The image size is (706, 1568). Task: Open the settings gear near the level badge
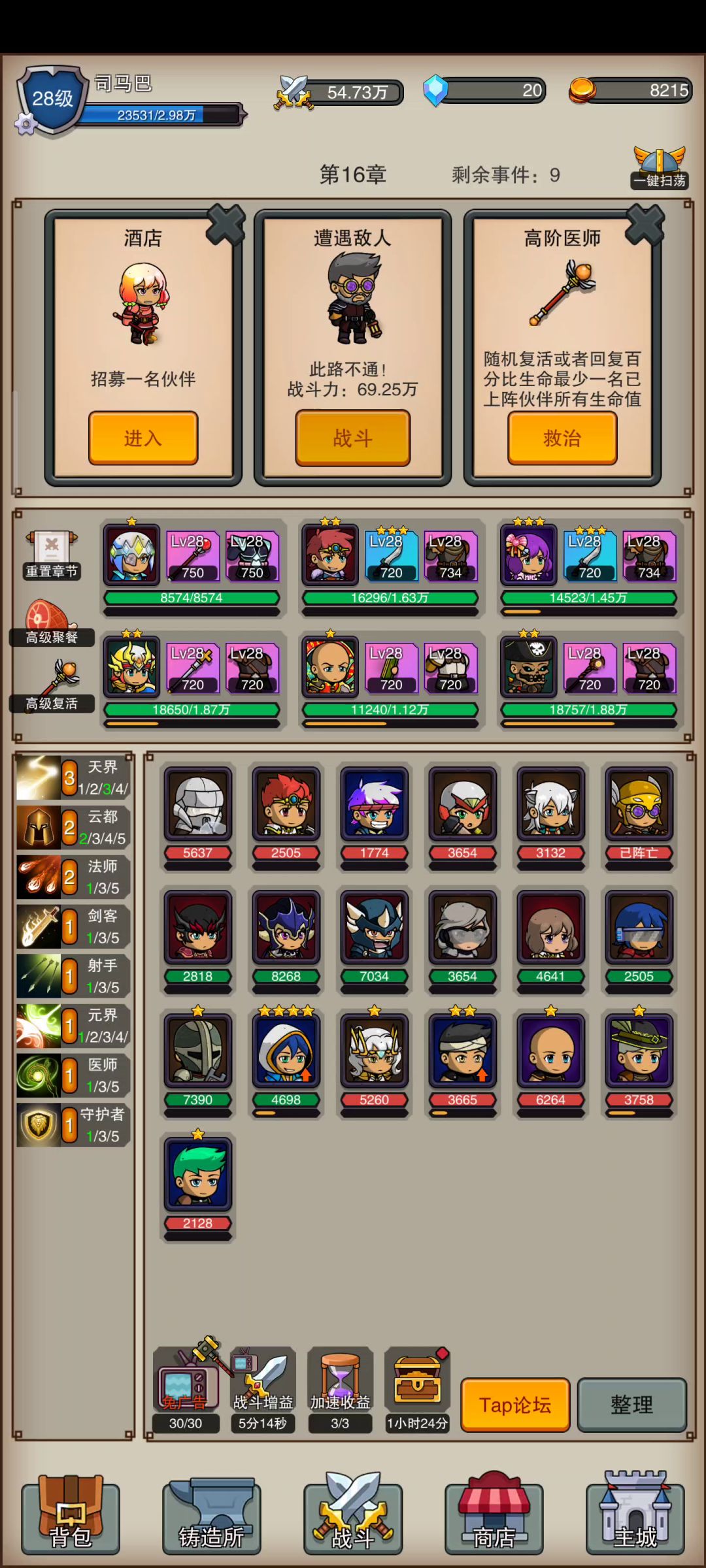25,123
